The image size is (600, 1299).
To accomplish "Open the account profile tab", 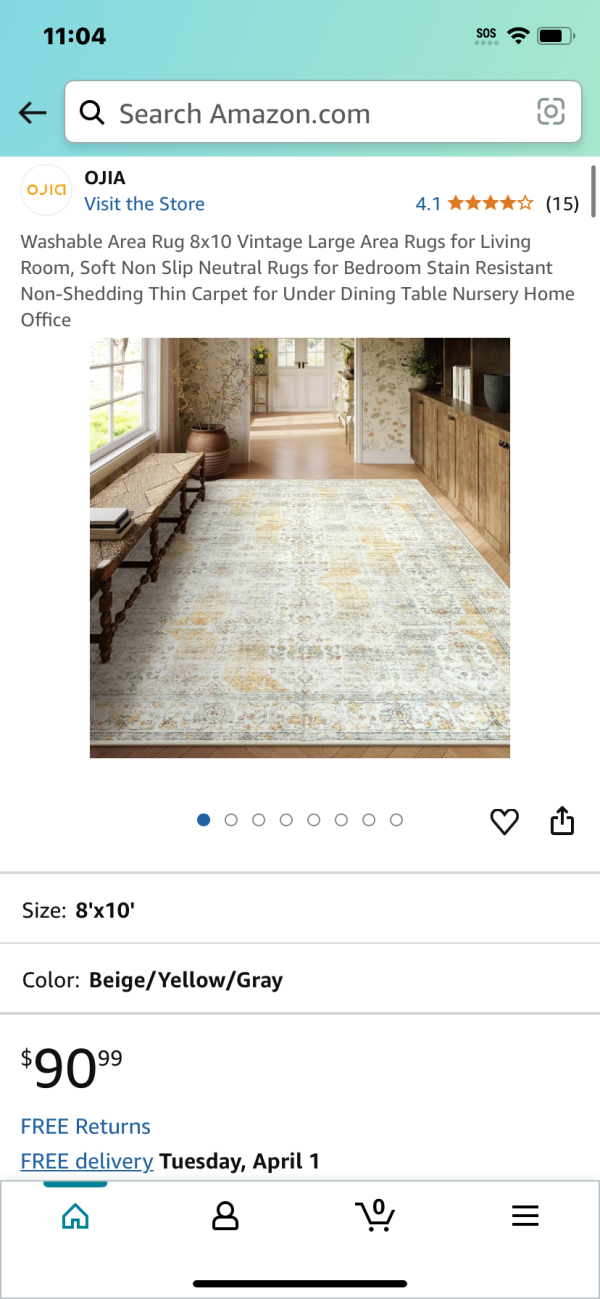I will (225, 1215).
